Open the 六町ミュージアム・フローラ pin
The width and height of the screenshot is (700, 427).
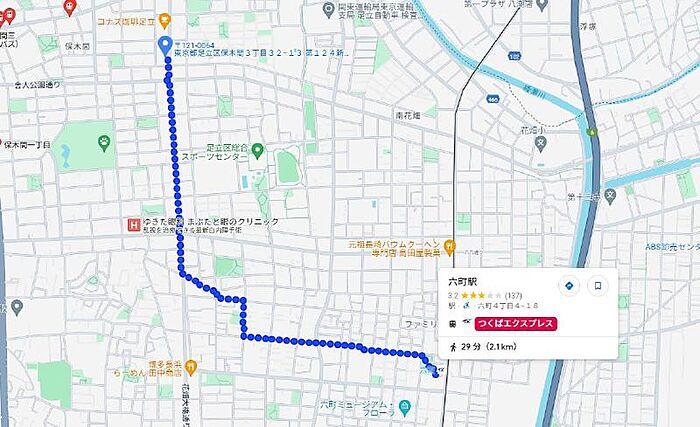[404, 406]
